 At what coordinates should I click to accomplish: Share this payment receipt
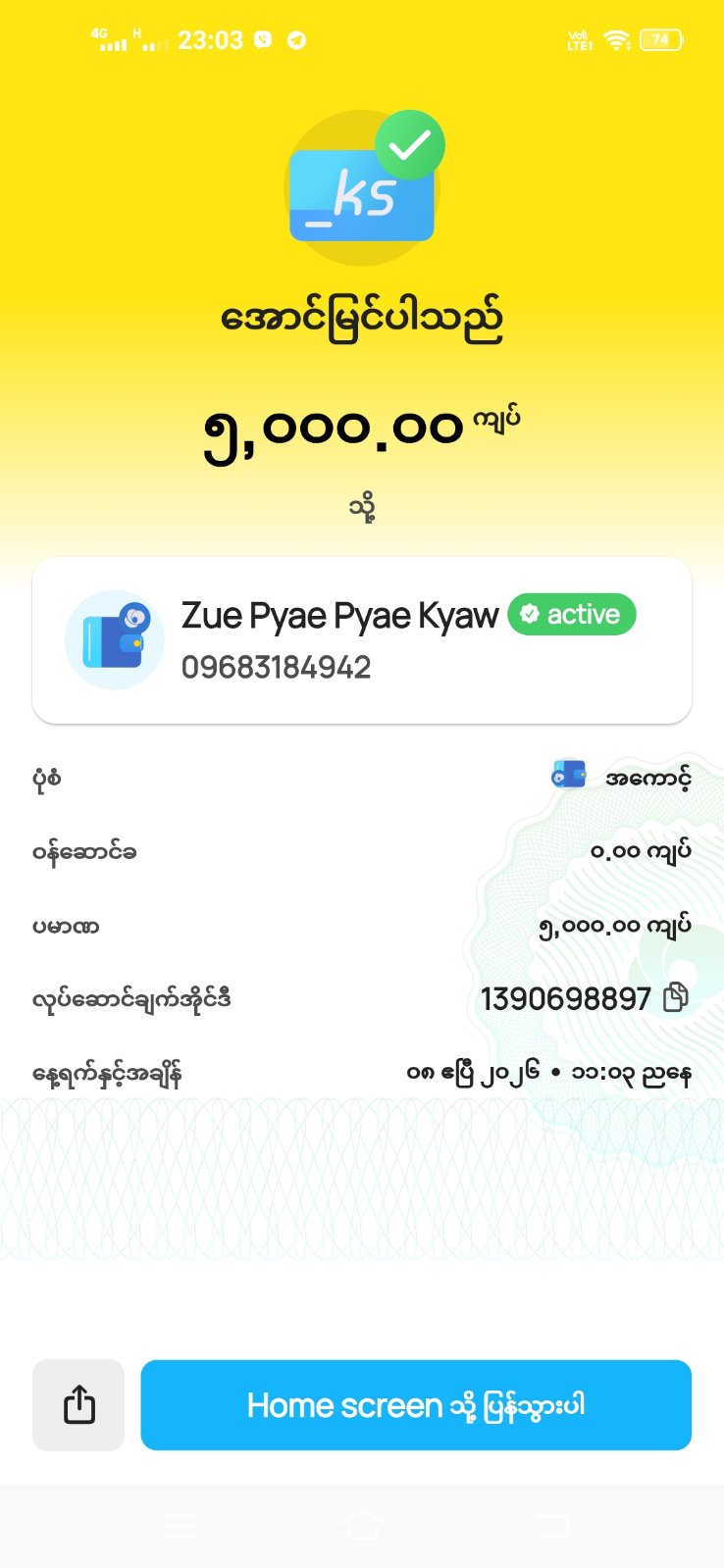(78, 1404)
